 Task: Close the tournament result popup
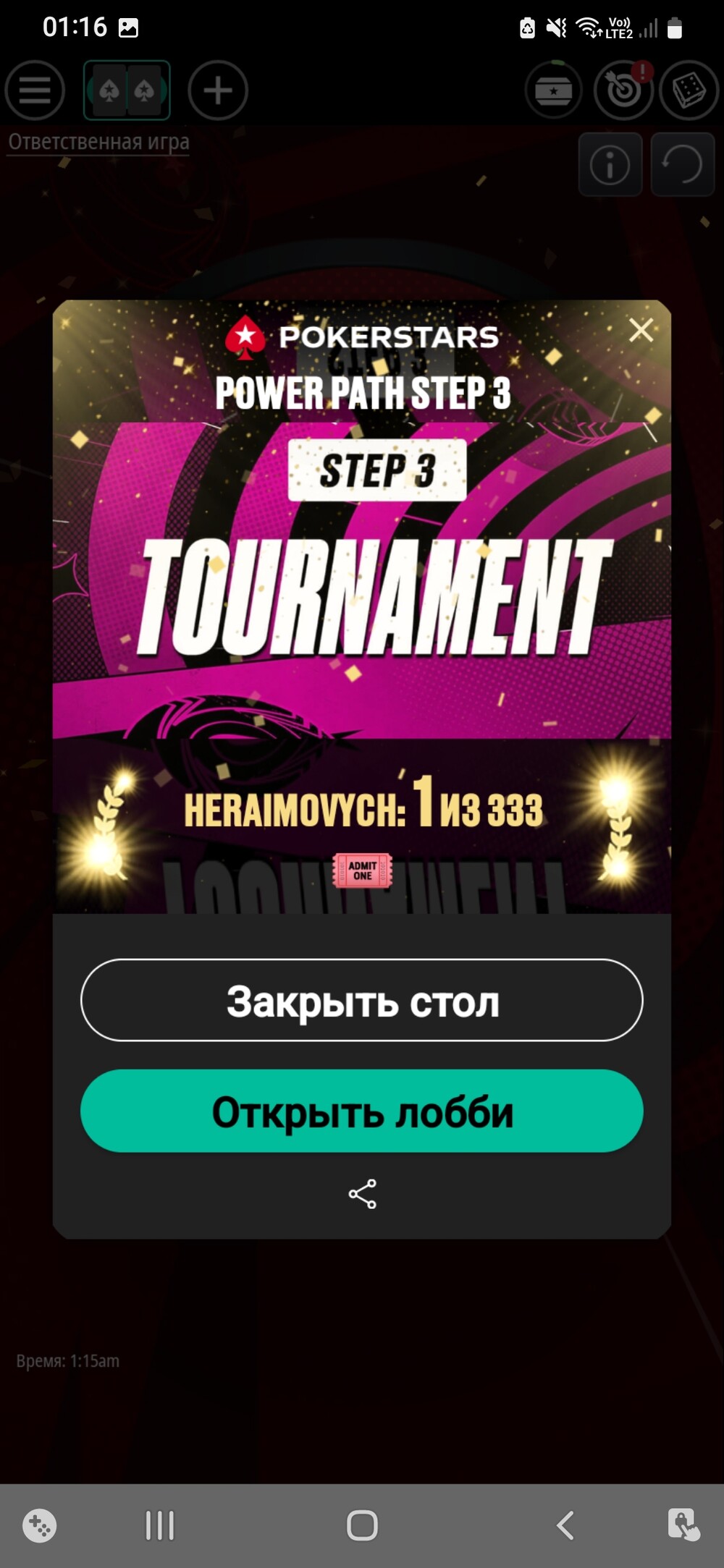[x=641, y=330]
